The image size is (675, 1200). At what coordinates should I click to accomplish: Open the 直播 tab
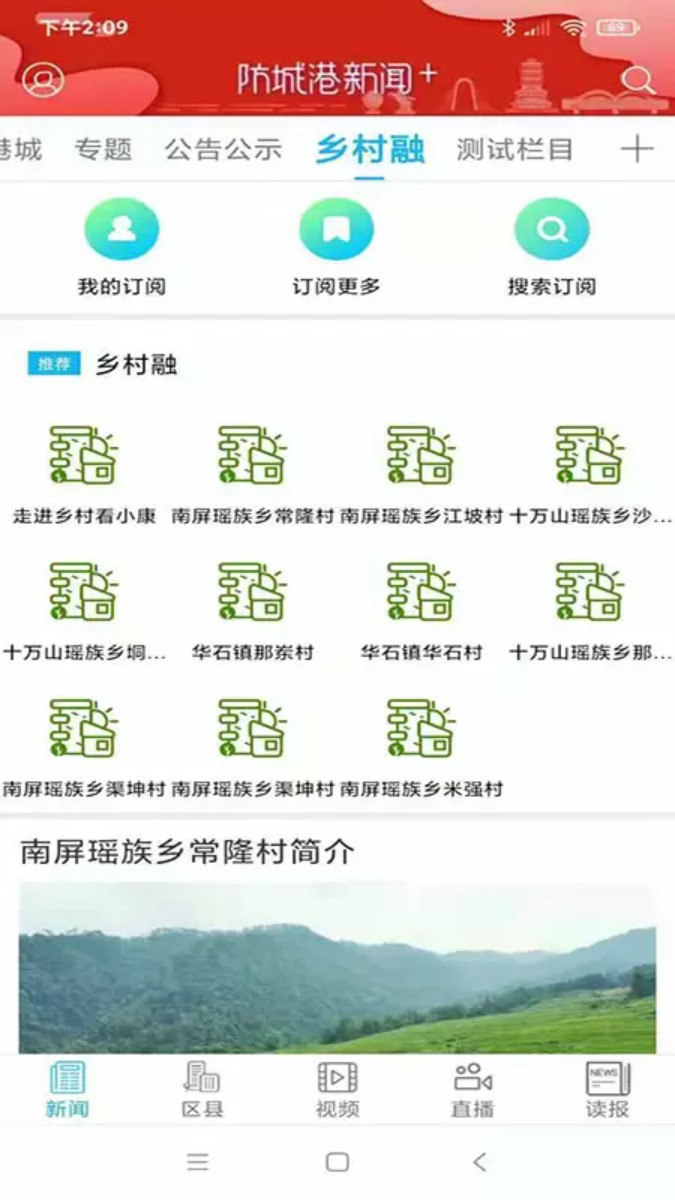pyautogui.click(x=472, y=1089)
